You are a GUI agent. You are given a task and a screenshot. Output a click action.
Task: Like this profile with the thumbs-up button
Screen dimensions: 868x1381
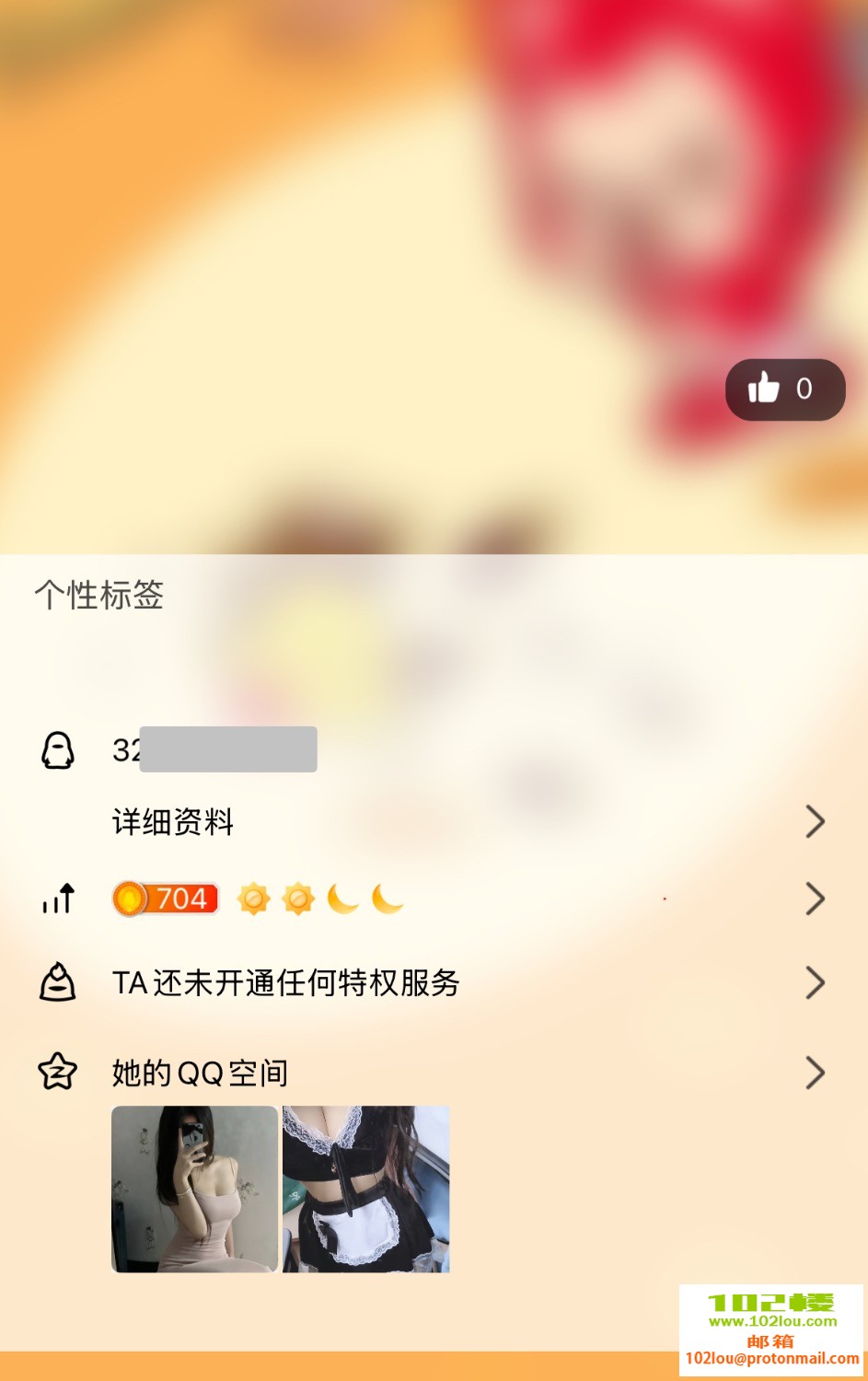point(783,389)
